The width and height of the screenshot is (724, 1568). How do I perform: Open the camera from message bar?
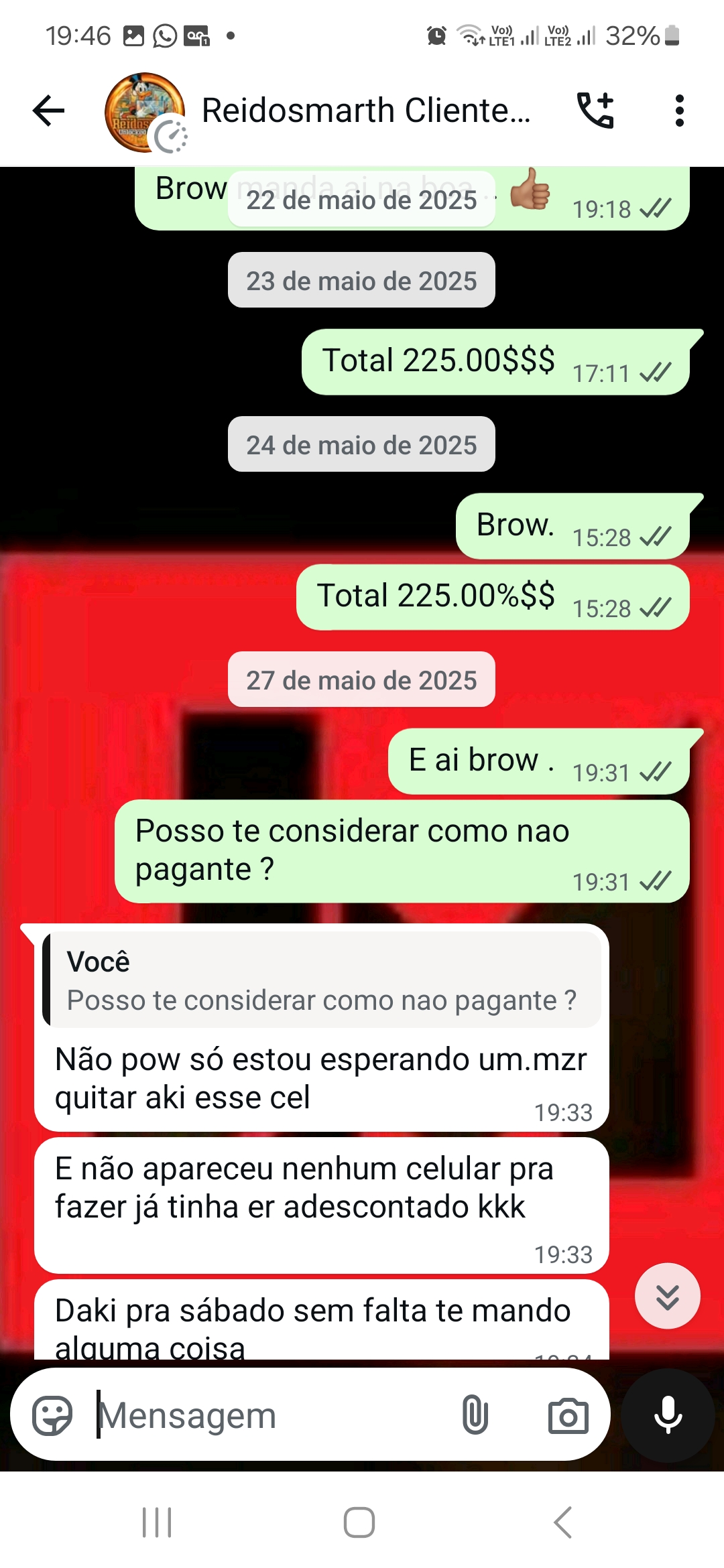click(x=568, y=1415)
